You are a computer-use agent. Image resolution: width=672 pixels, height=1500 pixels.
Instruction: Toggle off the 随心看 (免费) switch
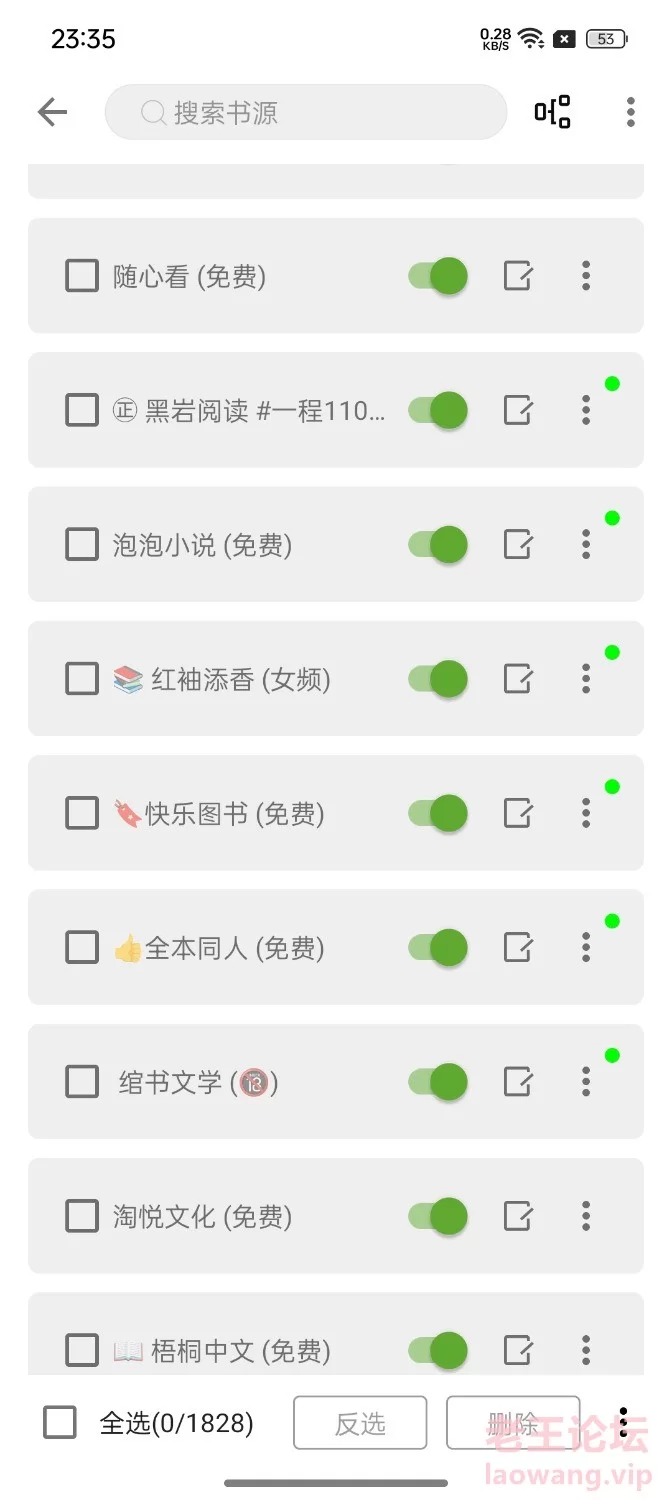(x=438, y=275)
